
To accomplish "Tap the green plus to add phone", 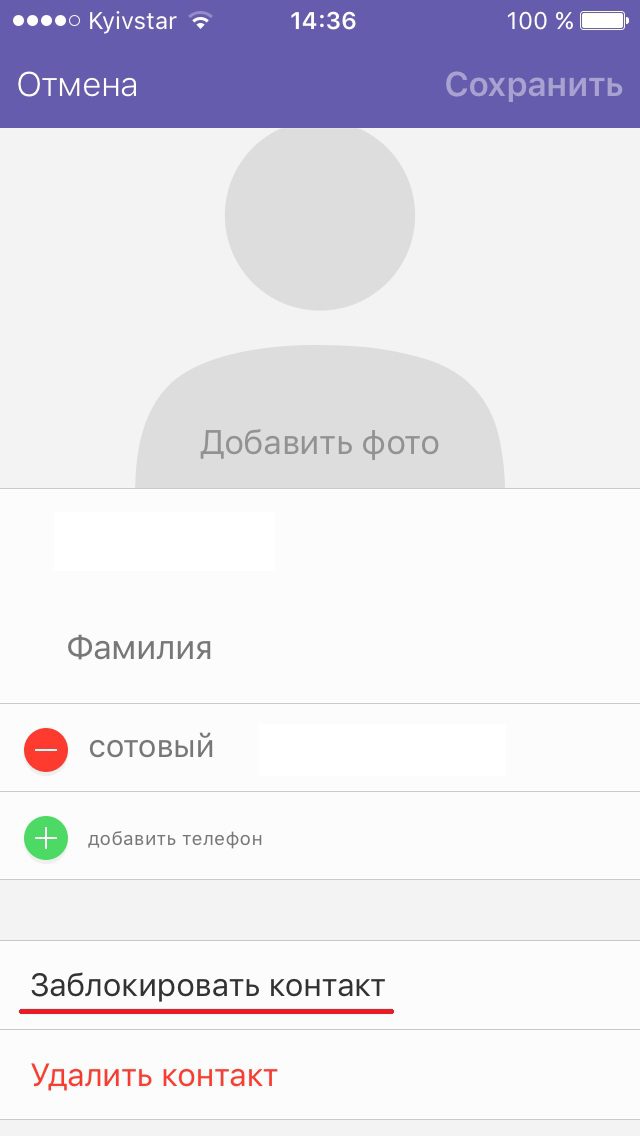I will (x=46, y=839).
